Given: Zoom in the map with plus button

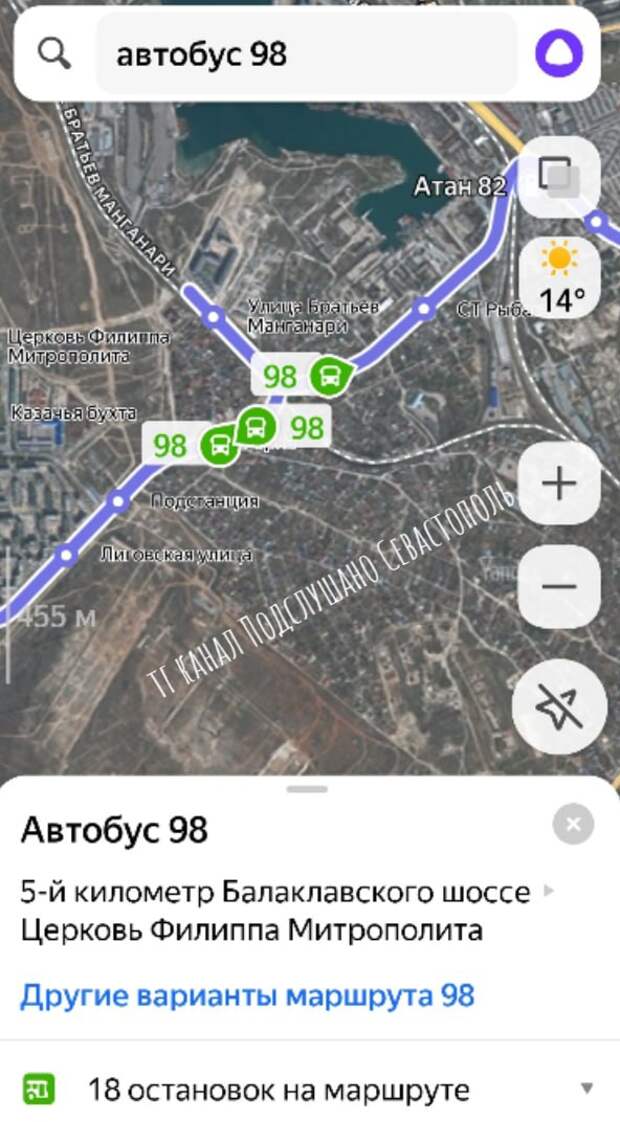Looking at the screenshot, I should click(x=559, y=484).
